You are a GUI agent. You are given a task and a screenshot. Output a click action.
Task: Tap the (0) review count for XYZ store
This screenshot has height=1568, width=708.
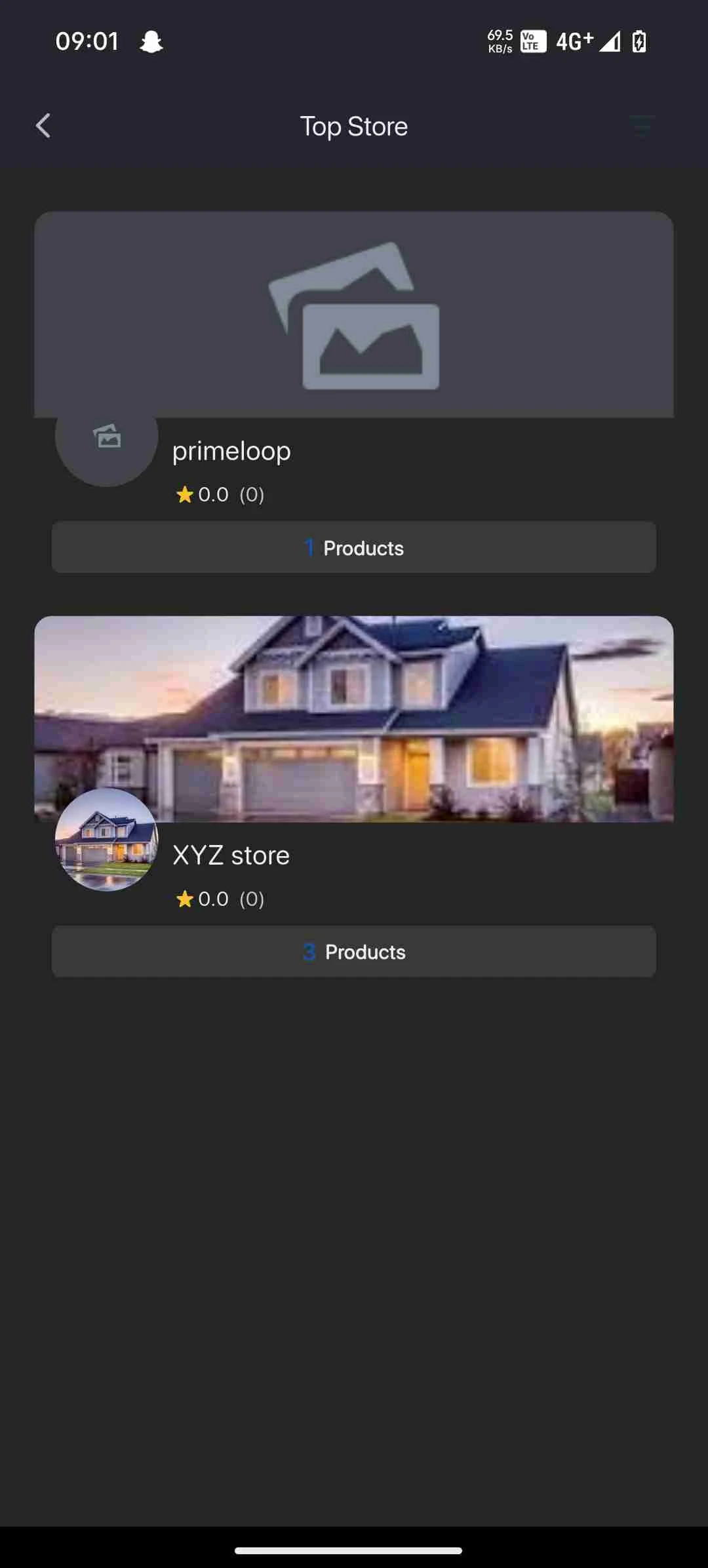click(x=251, y=899)
